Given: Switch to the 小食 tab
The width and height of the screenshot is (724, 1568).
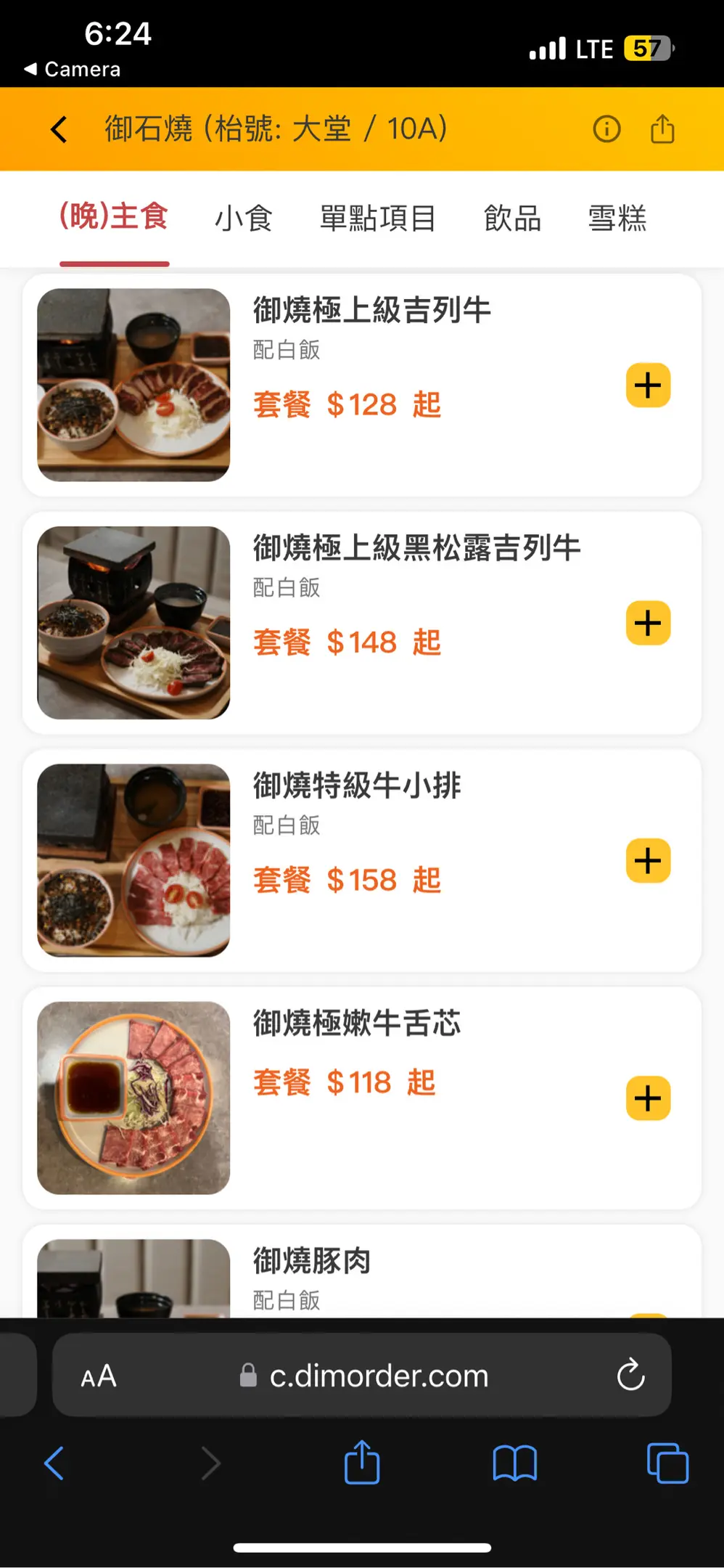Looking at the screenshot, I should point(244,218).
